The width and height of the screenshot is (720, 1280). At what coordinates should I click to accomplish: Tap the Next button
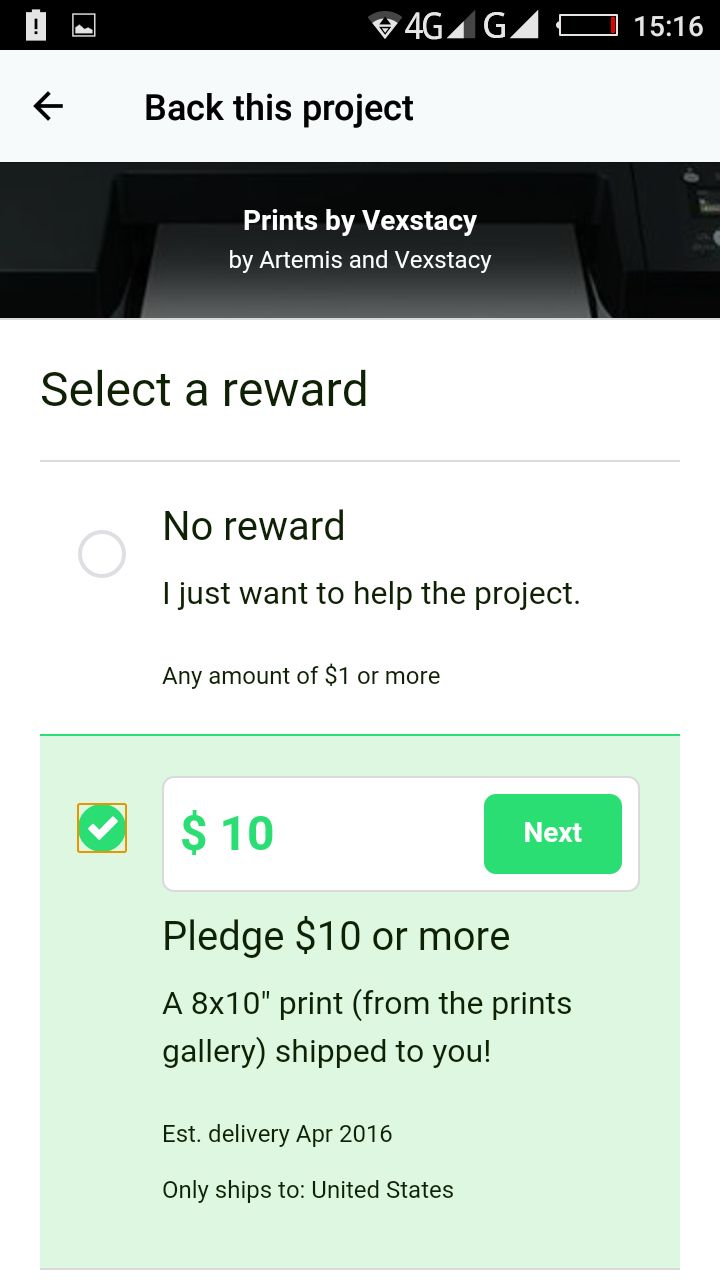point(552,833)
